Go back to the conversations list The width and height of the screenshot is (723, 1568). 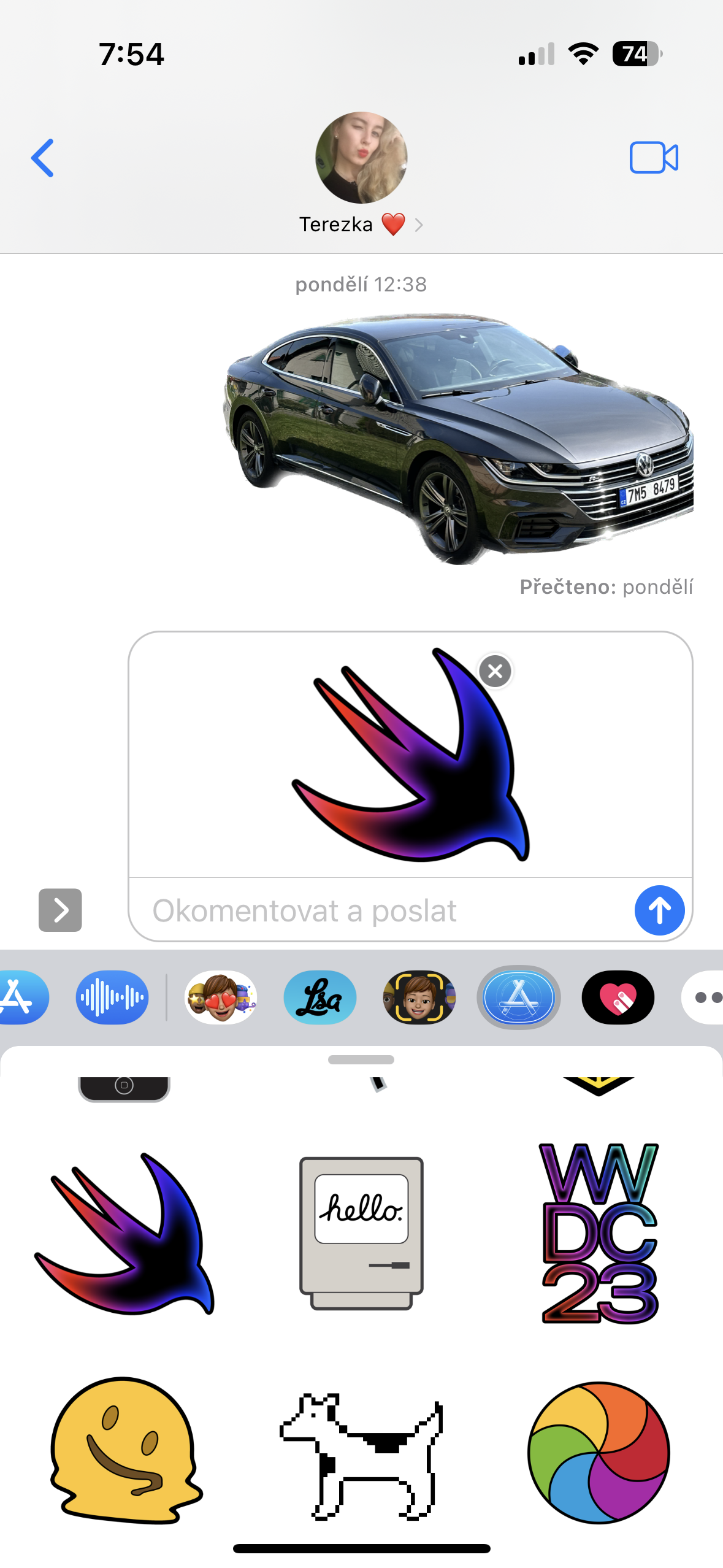click(42, 158)
